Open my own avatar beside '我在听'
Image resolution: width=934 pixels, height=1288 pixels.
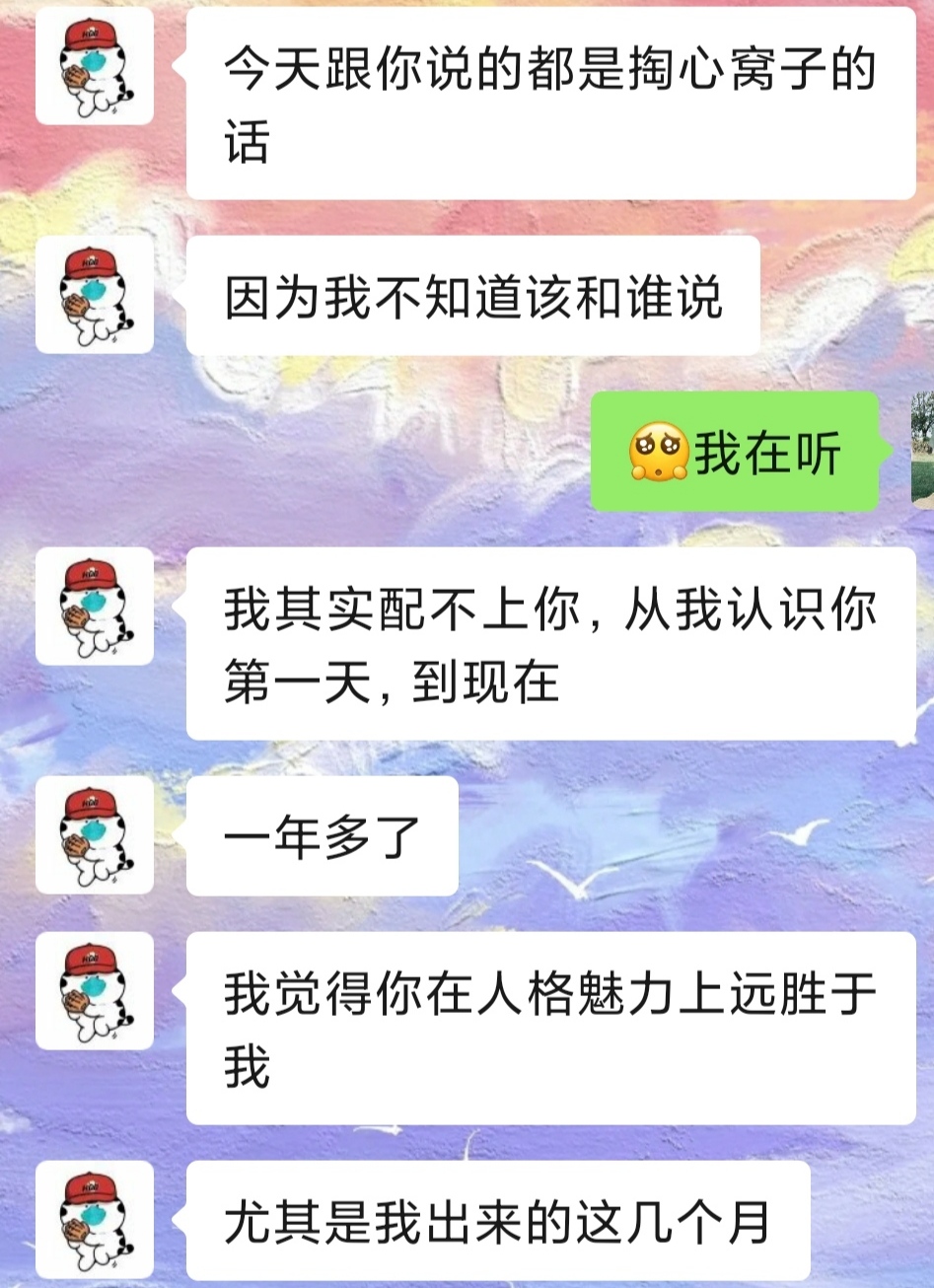point(922,451)
